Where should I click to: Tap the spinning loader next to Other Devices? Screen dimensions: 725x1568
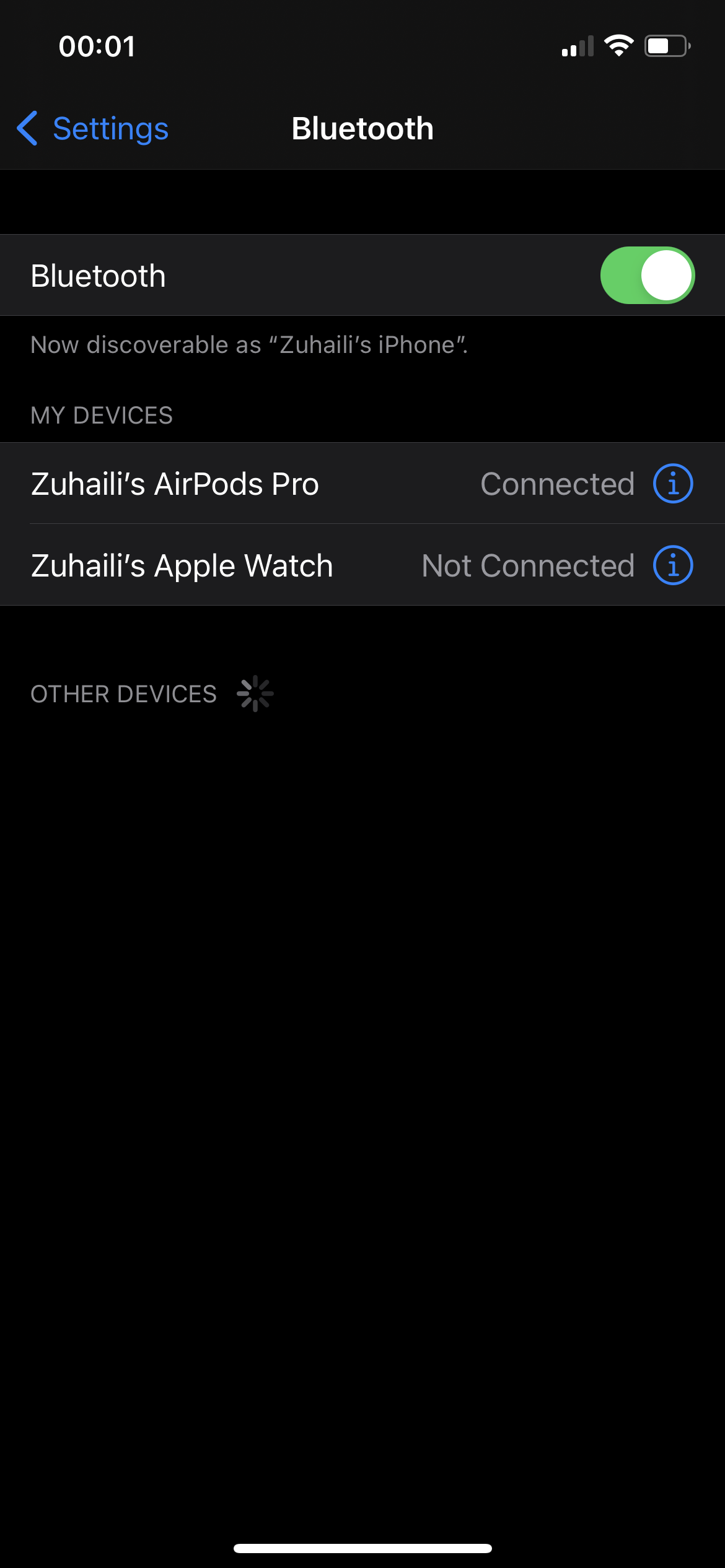tap(255, 694)
